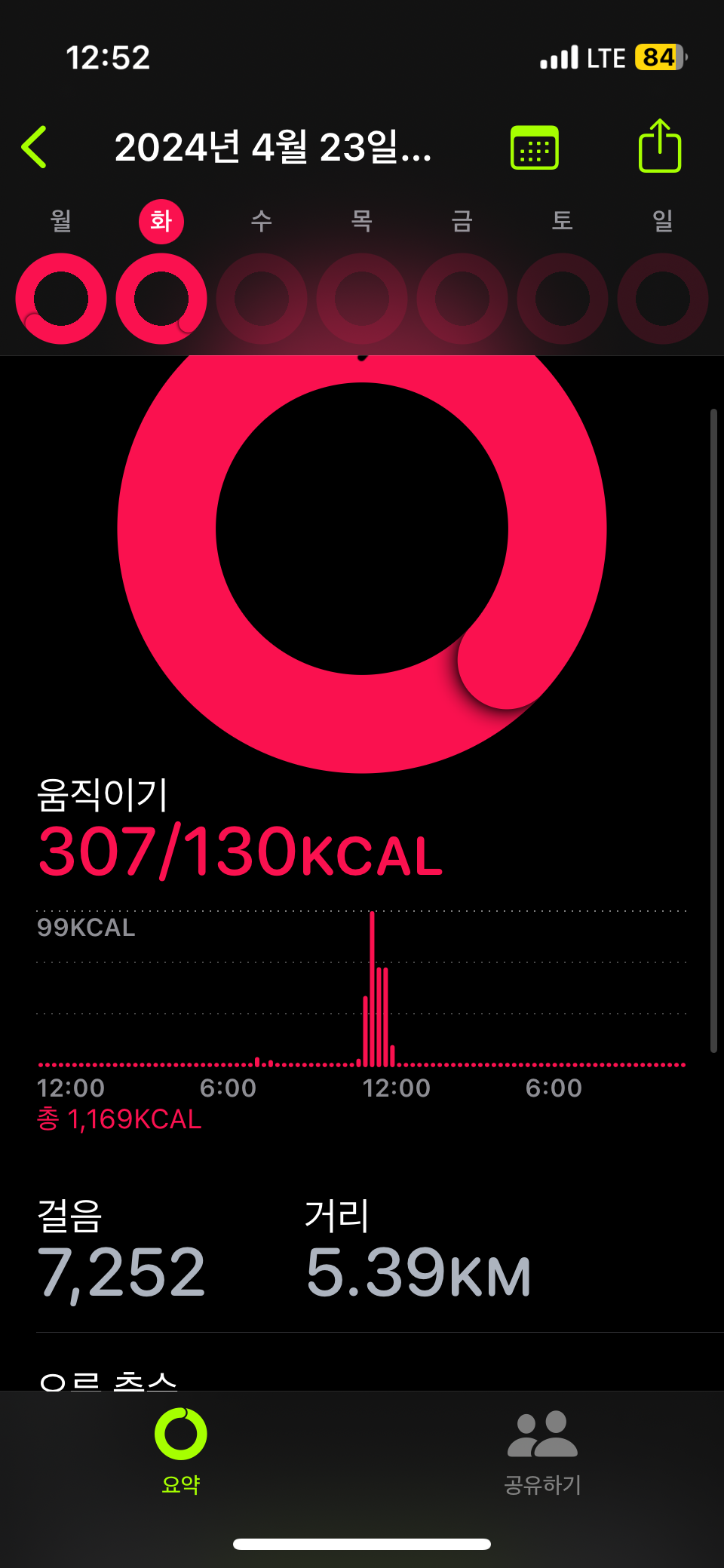
Task: Select Friday (금) activity ring
Action: coord(462,299)
